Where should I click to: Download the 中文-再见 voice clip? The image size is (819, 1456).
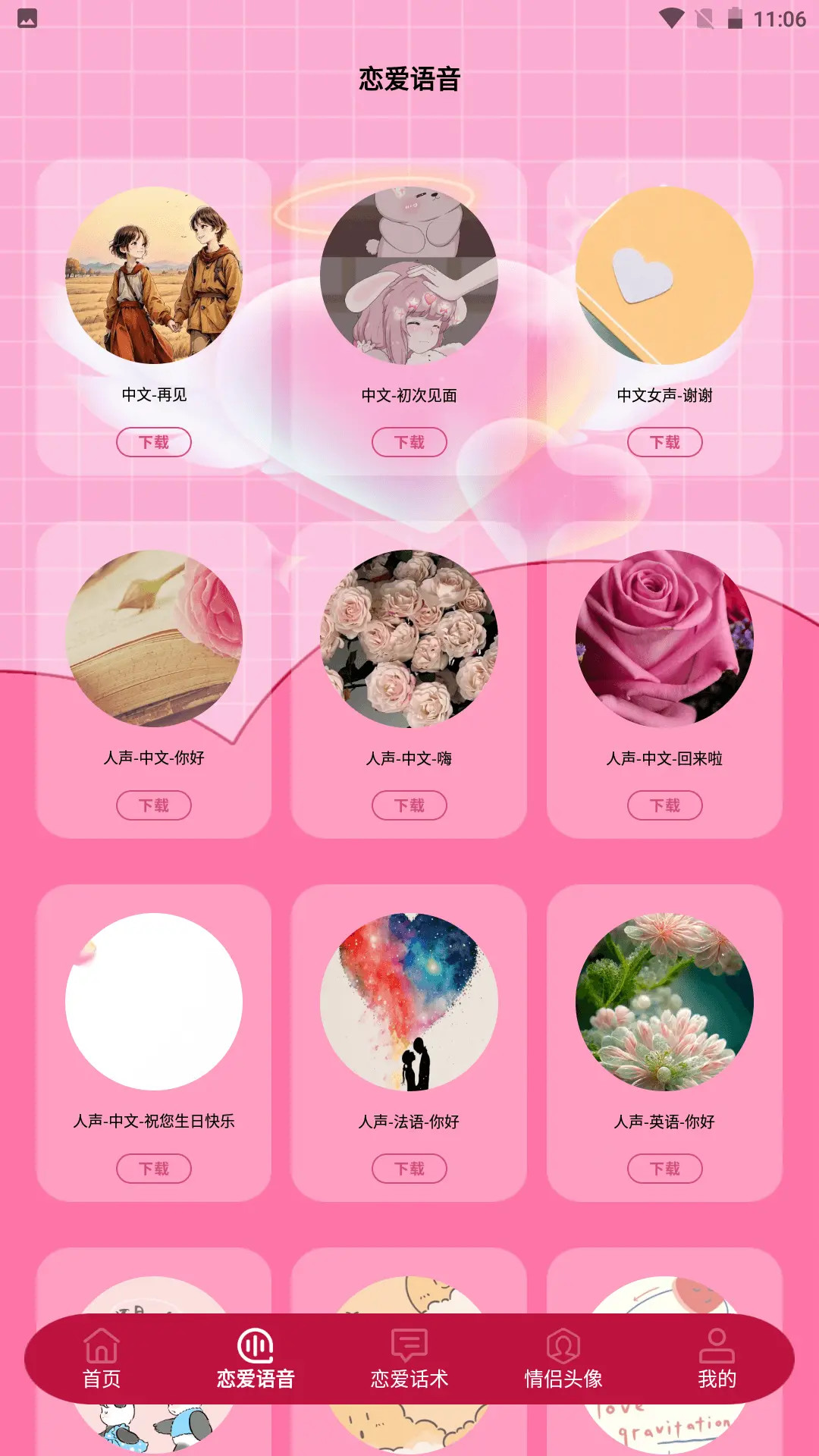tap(152, 441)
